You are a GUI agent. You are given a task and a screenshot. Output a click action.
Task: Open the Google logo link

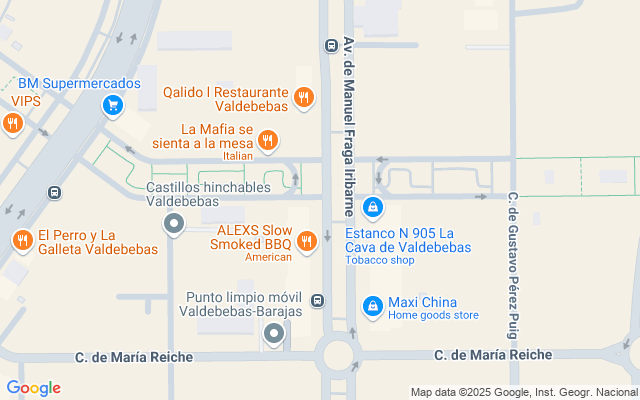(33, 388)
